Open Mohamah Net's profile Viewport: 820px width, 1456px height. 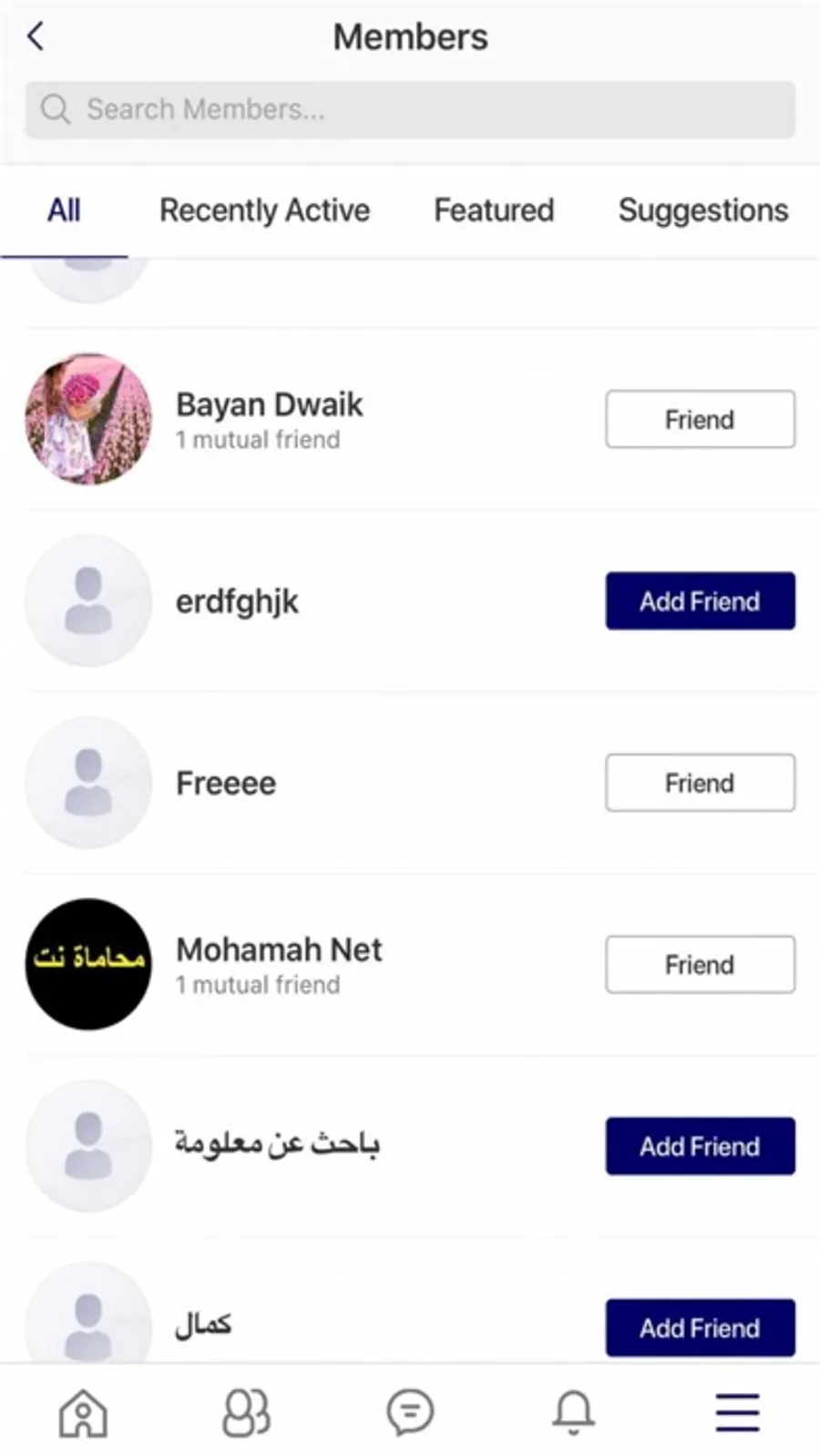pyautogui.click(x=279, y=949)
